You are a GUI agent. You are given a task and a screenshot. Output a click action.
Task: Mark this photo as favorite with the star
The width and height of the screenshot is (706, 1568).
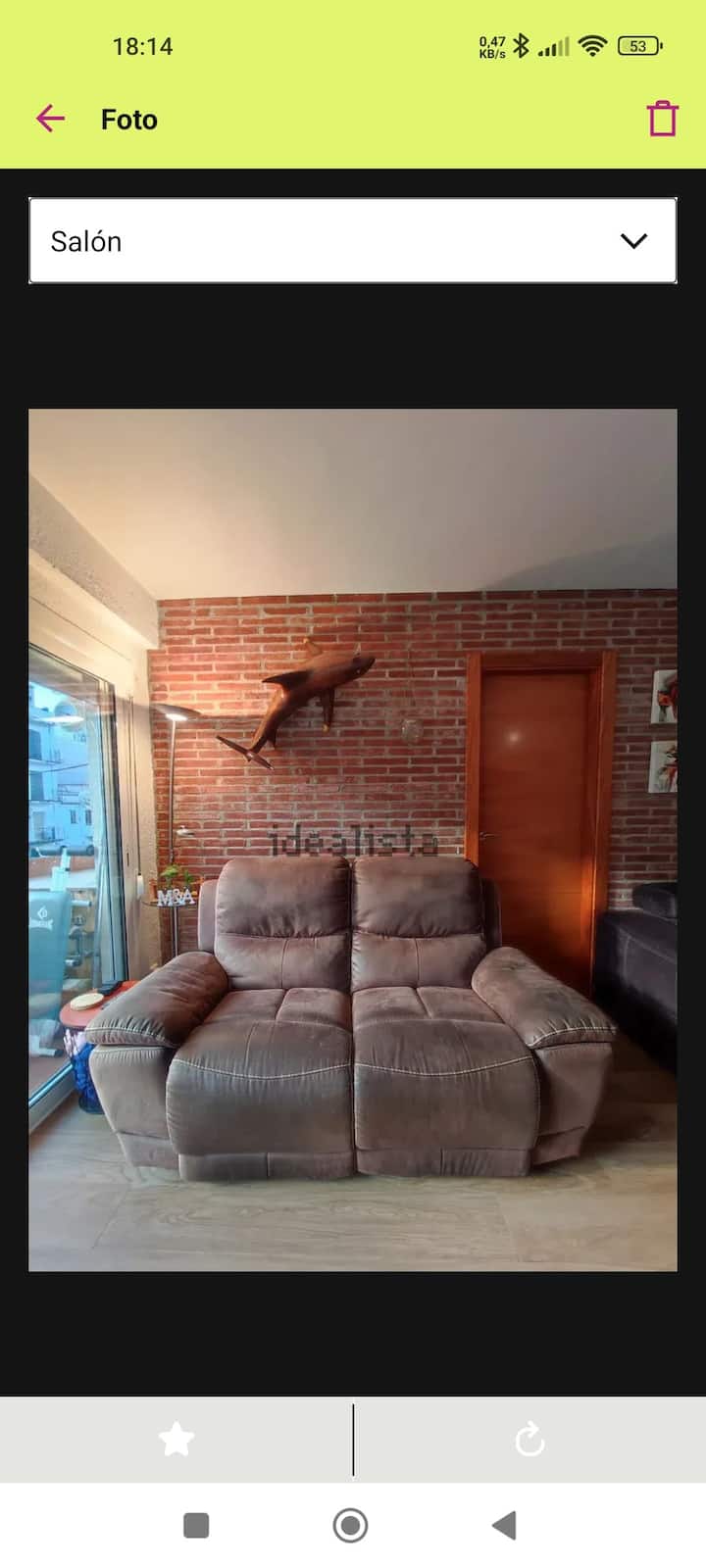pos(176,1440)
